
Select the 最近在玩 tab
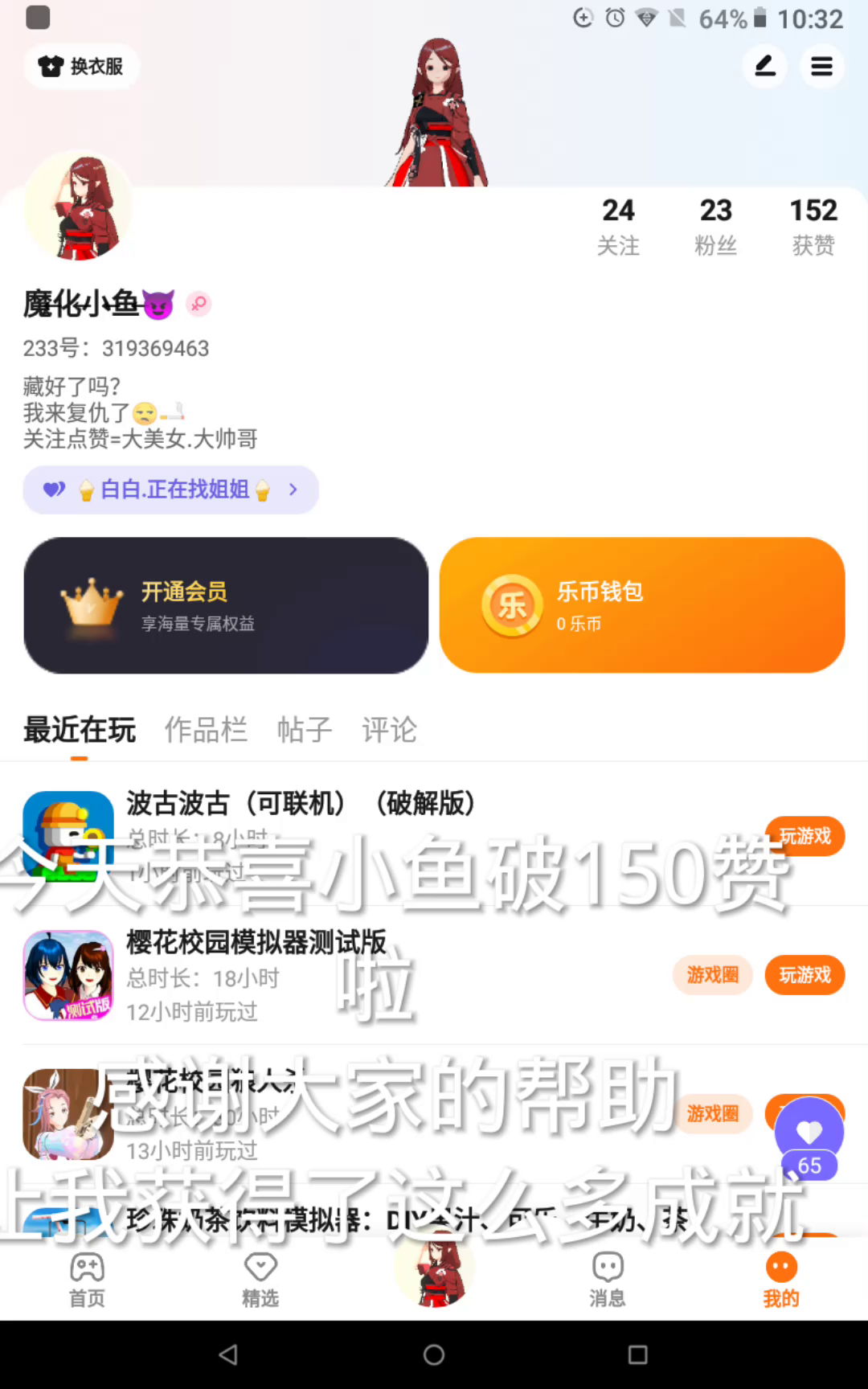click(x=80, y=730)
